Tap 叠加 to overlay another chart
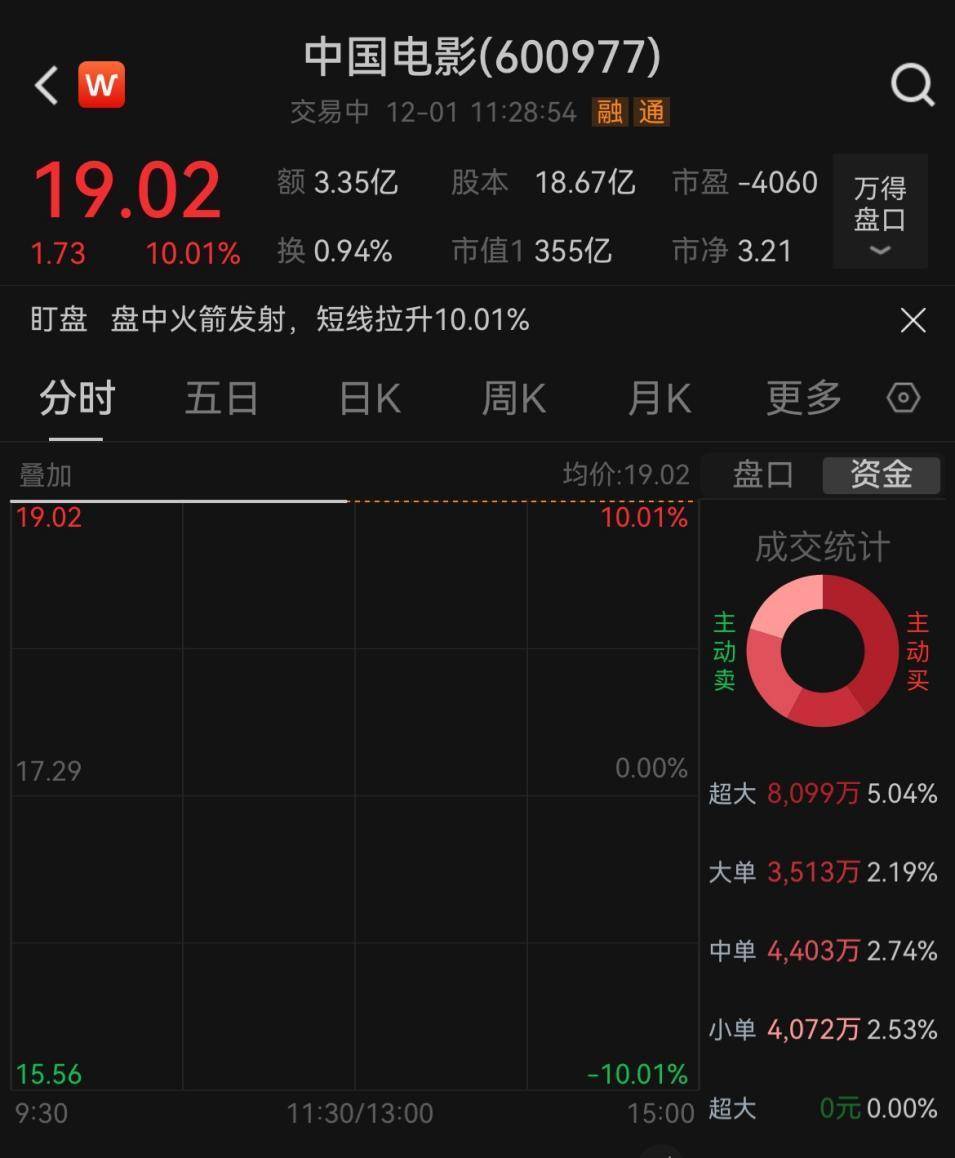 [x=46, y=476]
